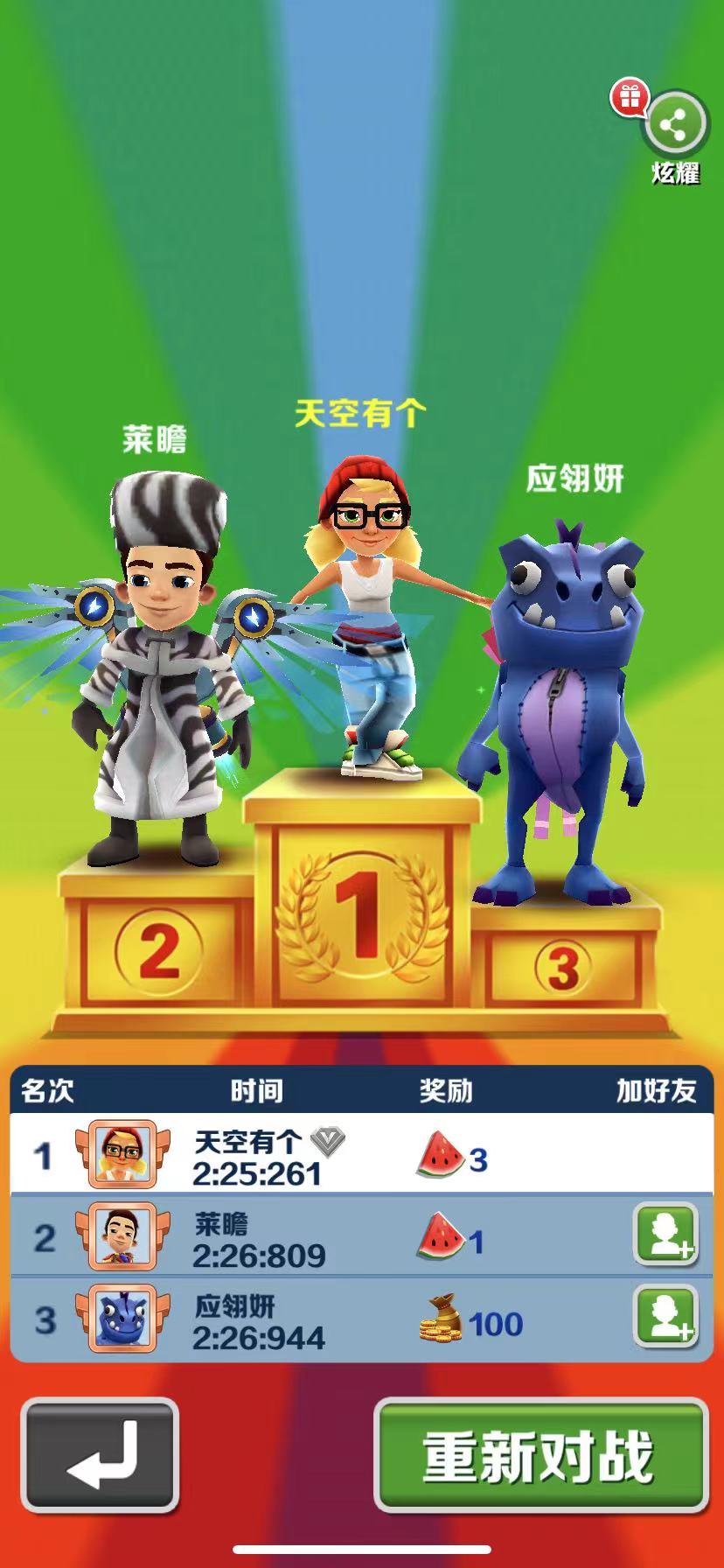The width and height of the screenshot is (724, 1568).
Task: Add 莱瞻 as a friend
Action: tap(666, 1235)
